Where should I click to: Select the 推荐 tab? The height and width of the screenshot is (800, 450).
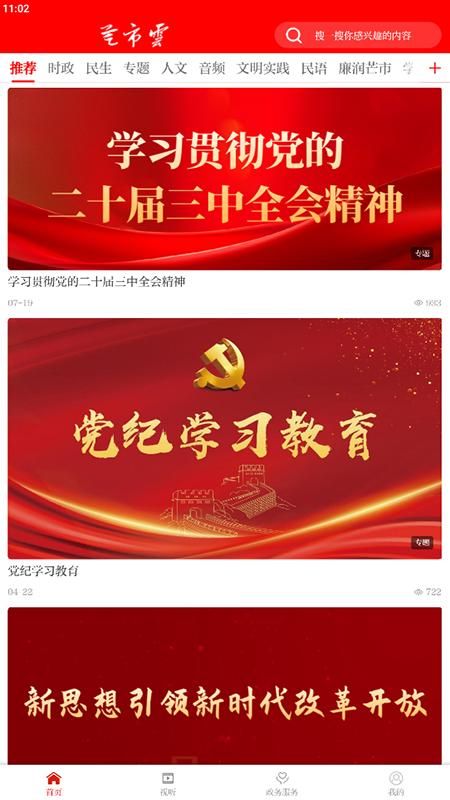pyautogui.click(x=23, y=68)
